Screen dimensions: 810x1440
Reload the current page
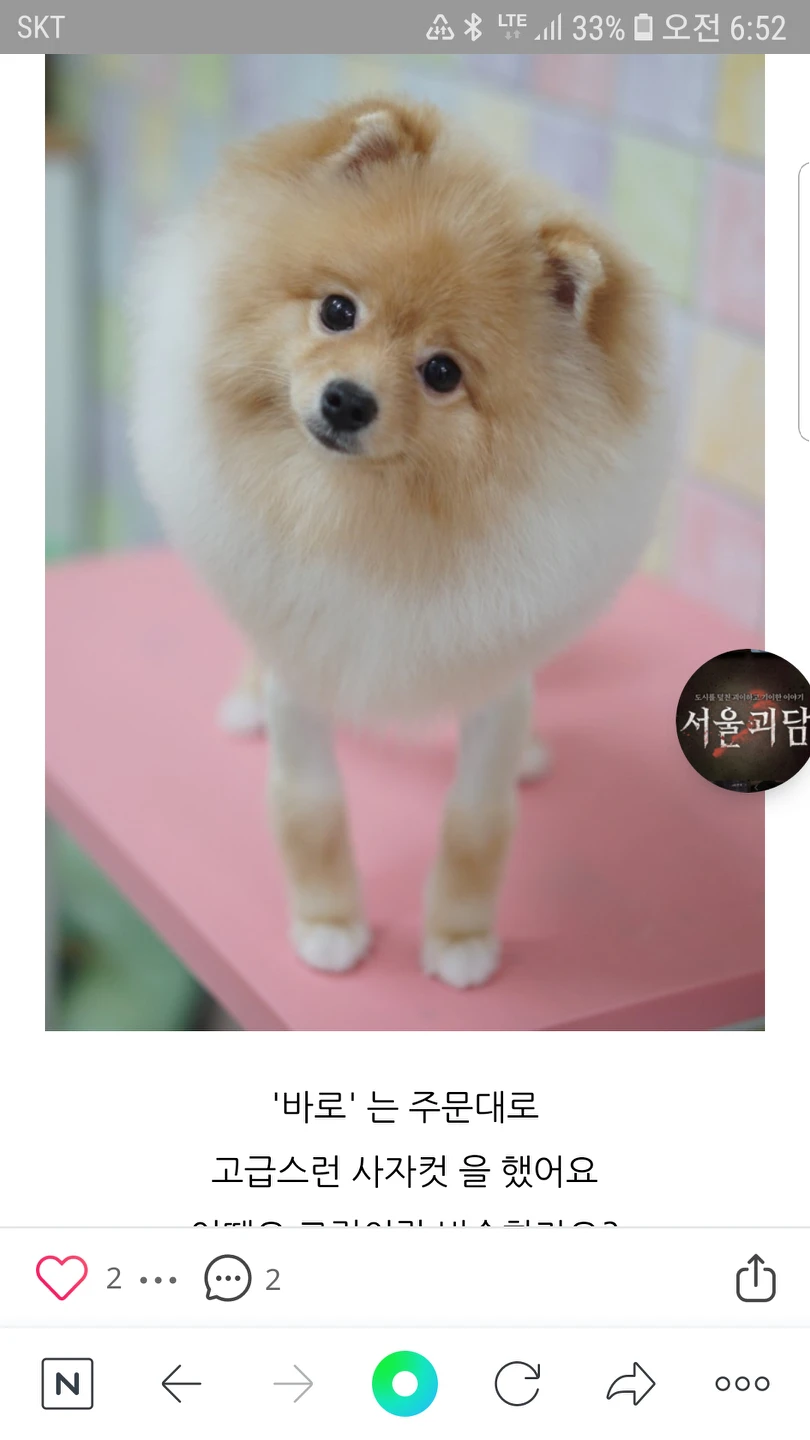(x=518, y=1384)
